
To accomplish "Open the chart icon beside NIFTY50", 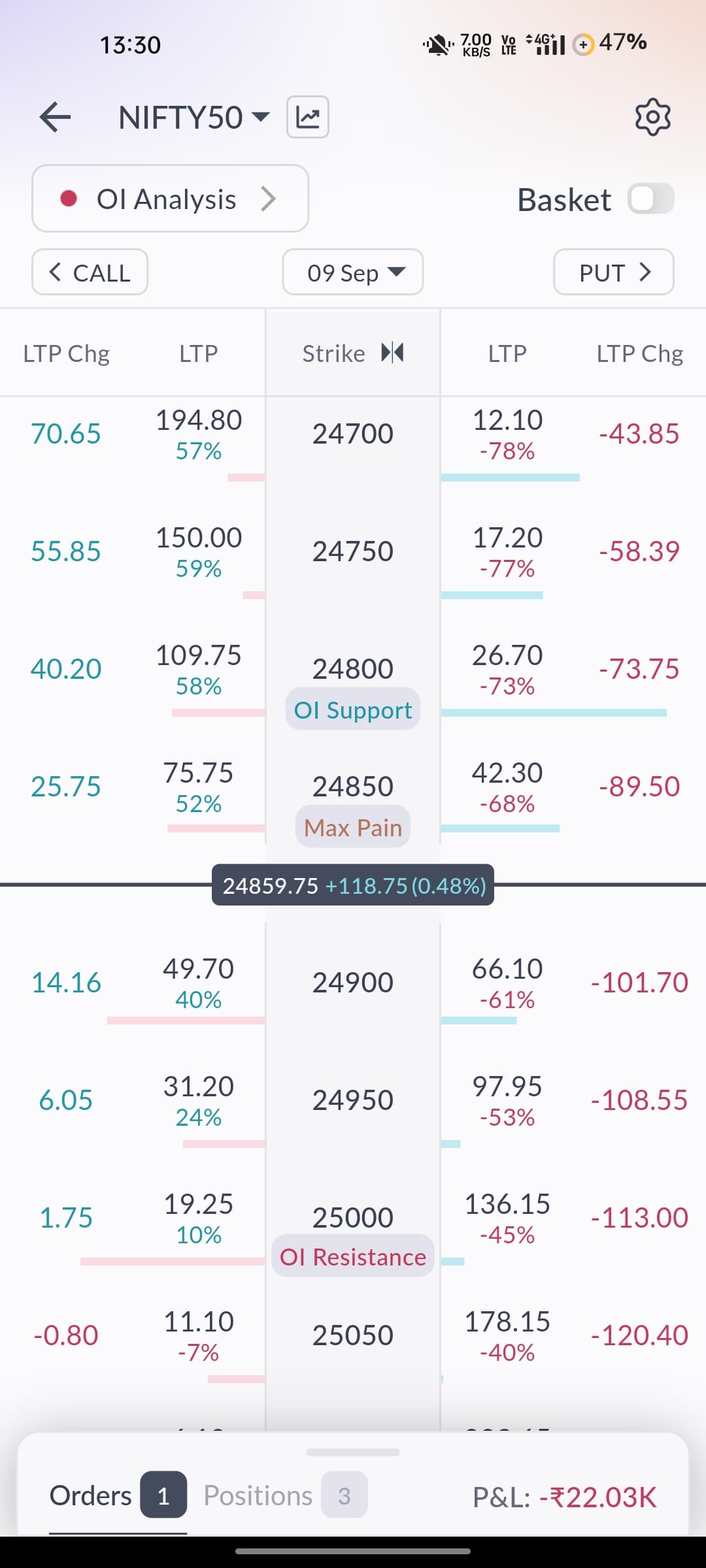I will [307, 118].
